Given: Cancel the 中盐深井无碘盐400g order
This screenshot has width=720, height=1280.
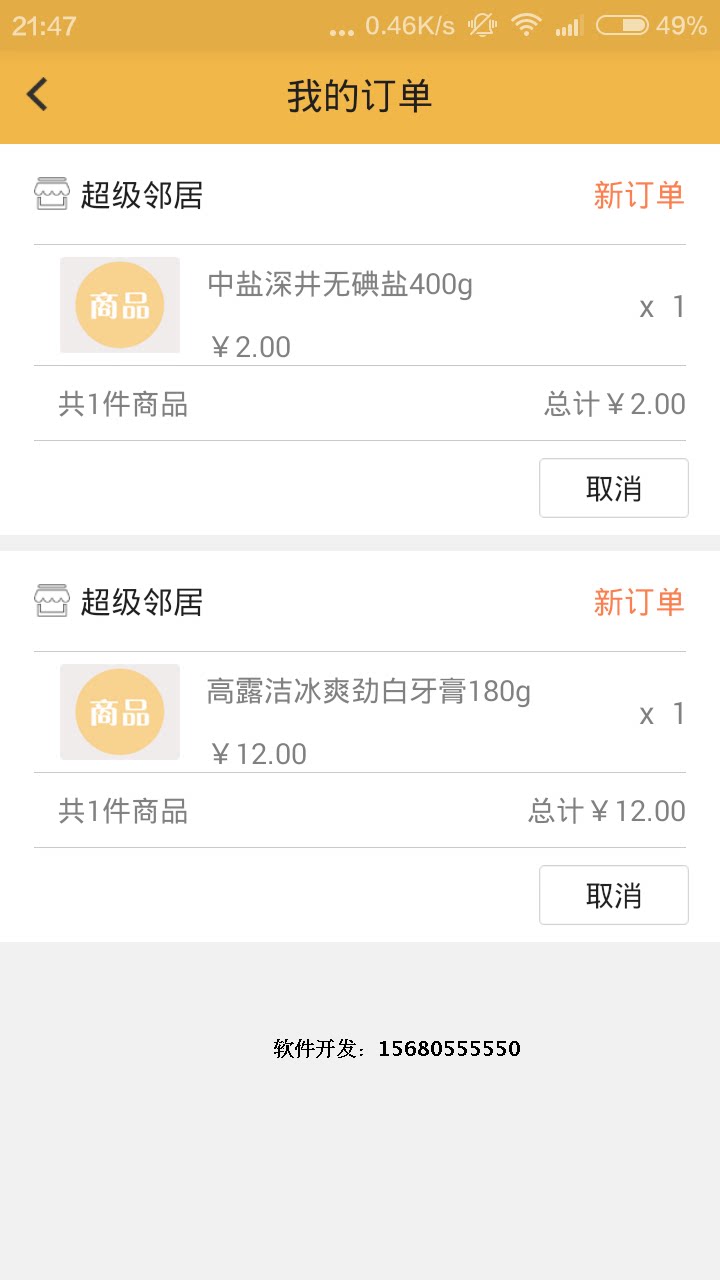Looking at the screenshot, I should [613, 488].
